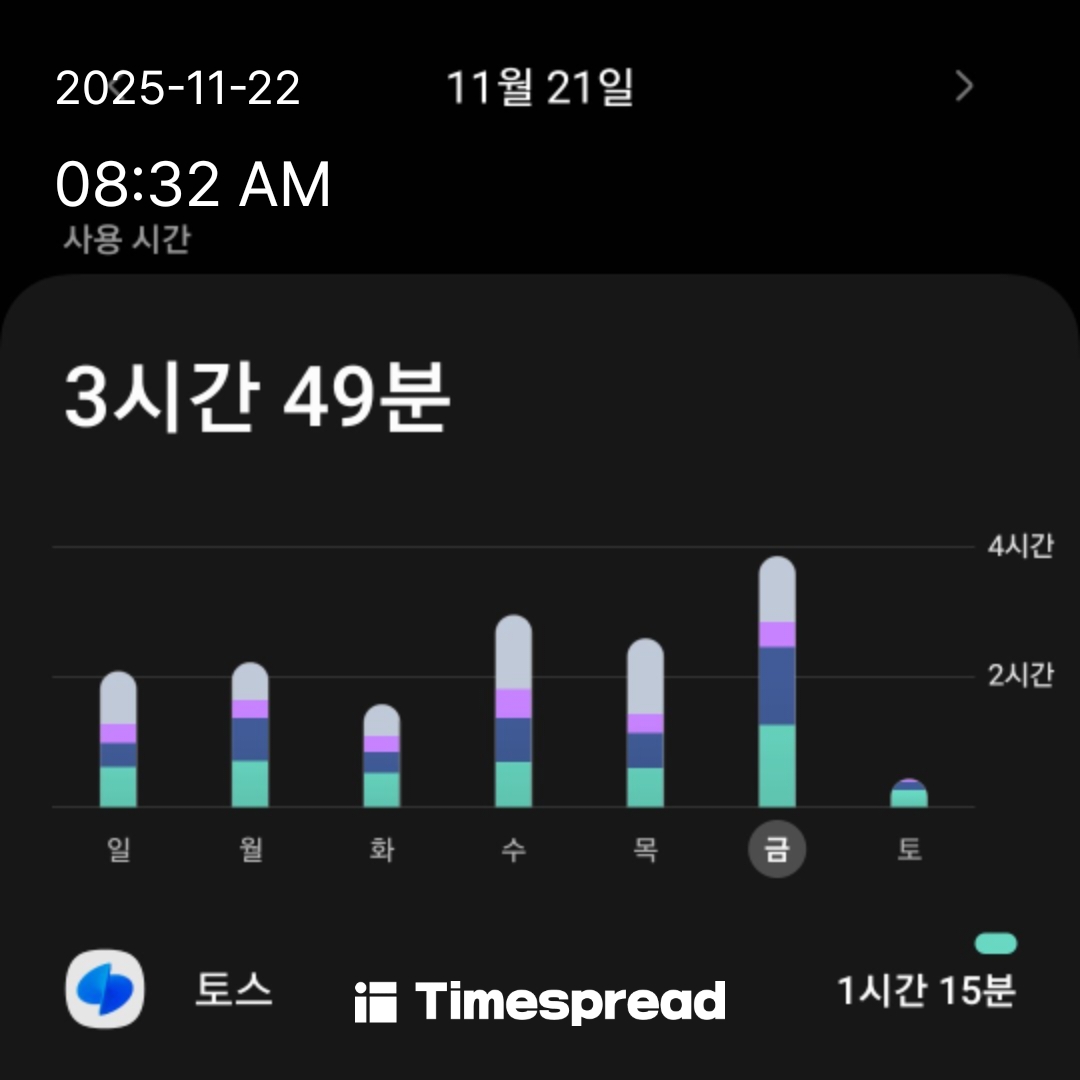Show usage for 화 in the chart

click(381, 756)
